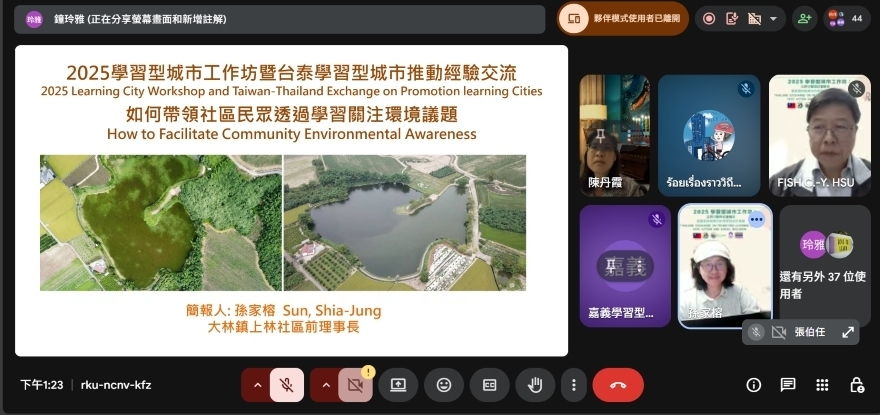880x415 pixels.
Task: Open host controls lock
Action: tap(856, 385)
